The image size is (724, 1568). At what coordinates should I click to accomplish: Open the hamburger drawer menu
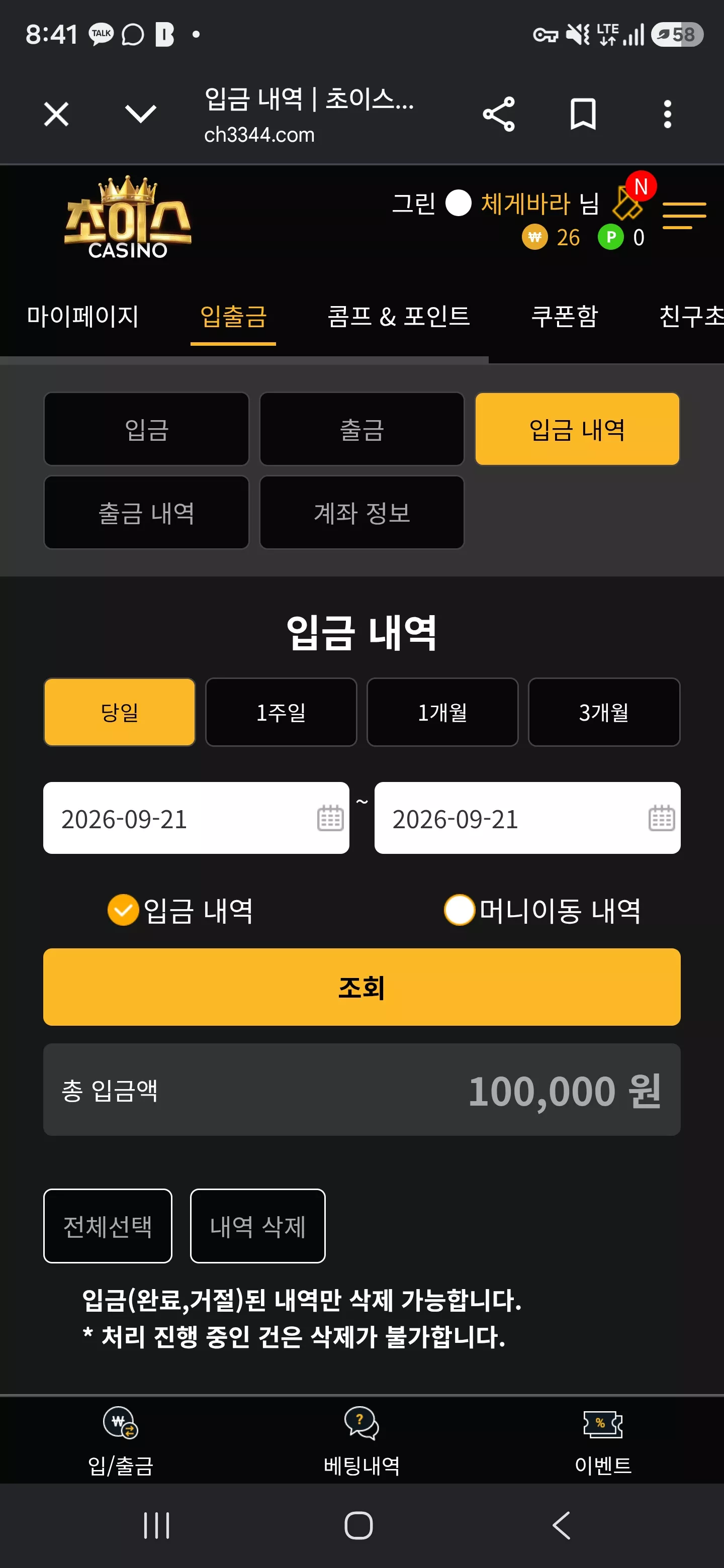click(684, 216)
